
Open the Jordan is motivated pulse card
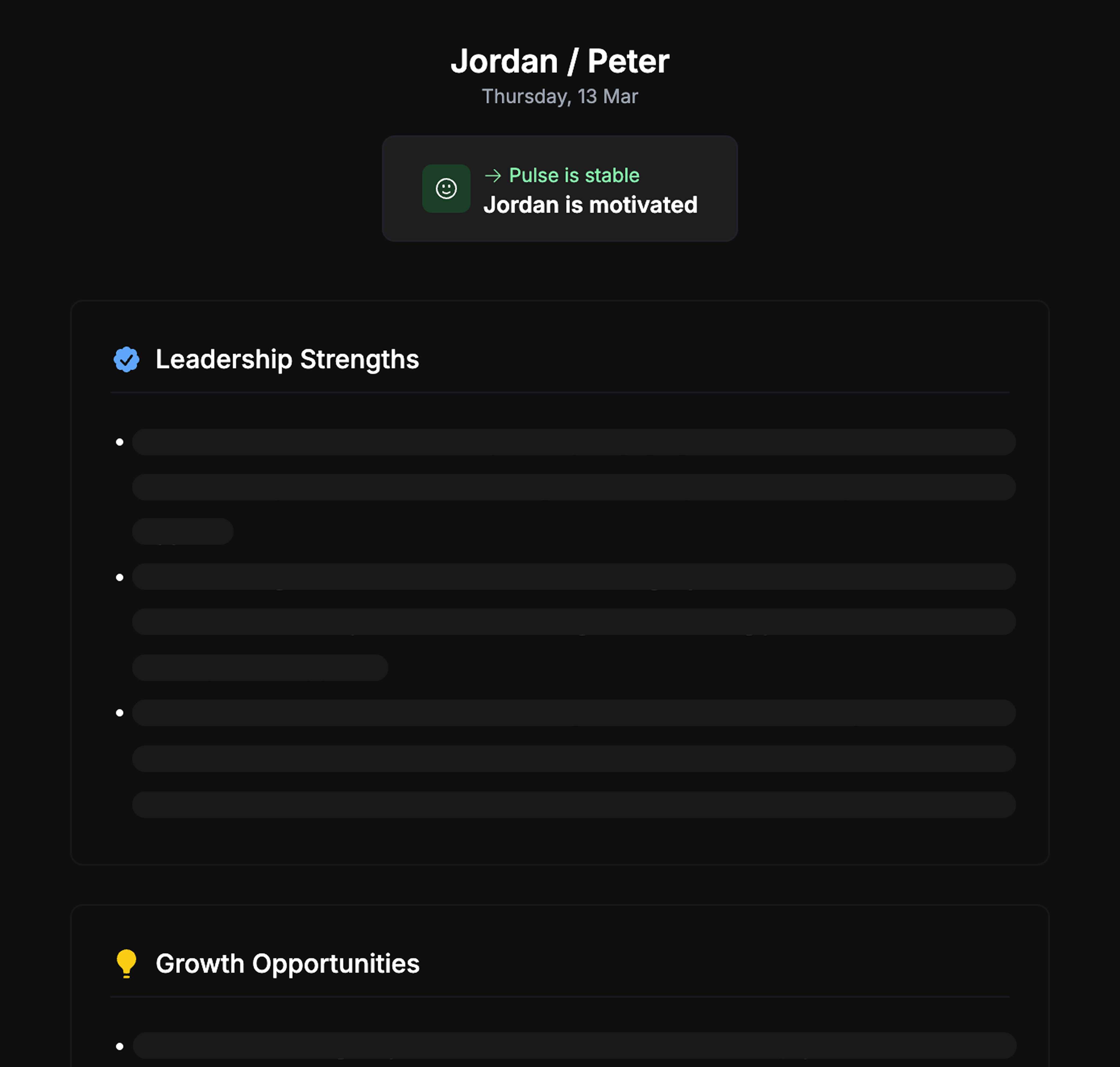point(559,189)
